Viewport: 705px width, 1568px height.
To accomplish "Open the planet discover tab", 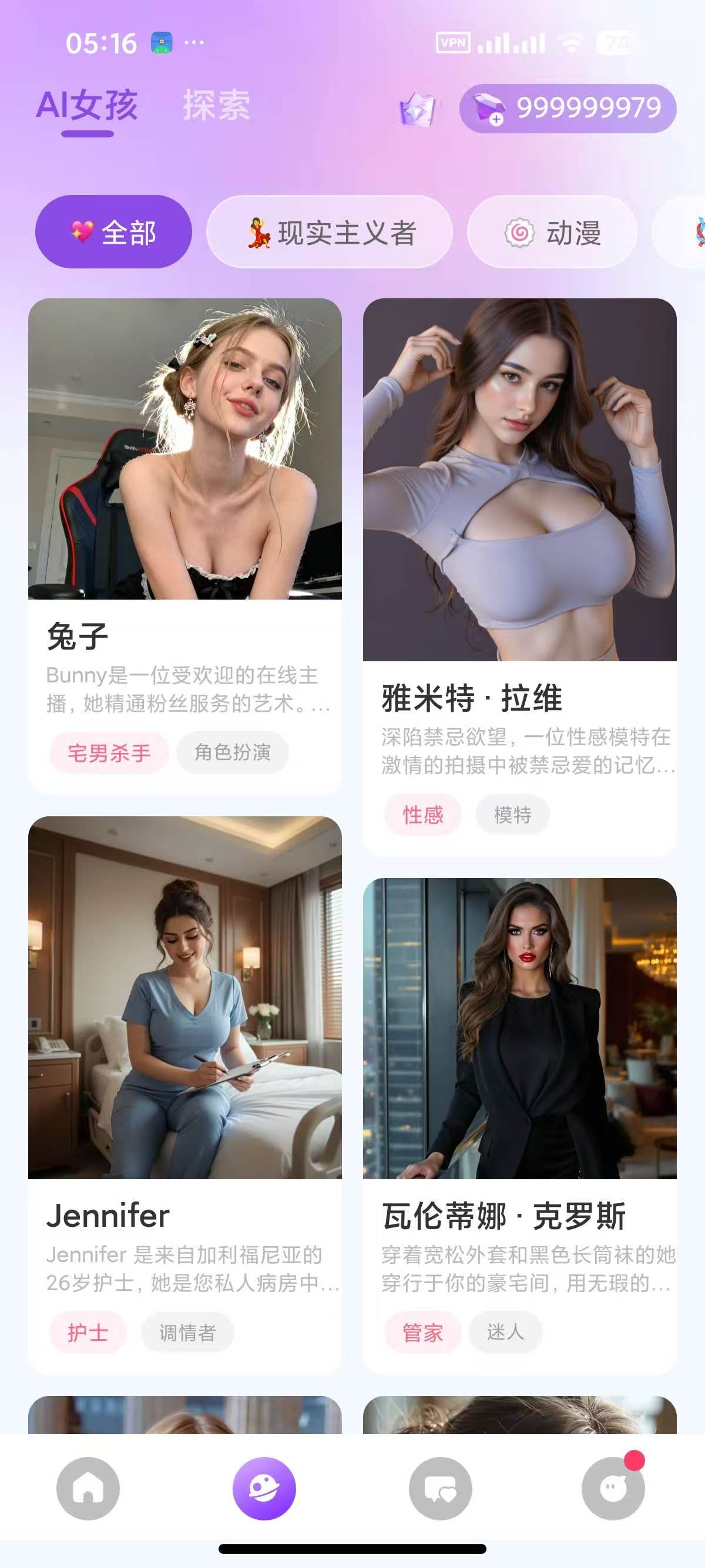I will 264,1488.
